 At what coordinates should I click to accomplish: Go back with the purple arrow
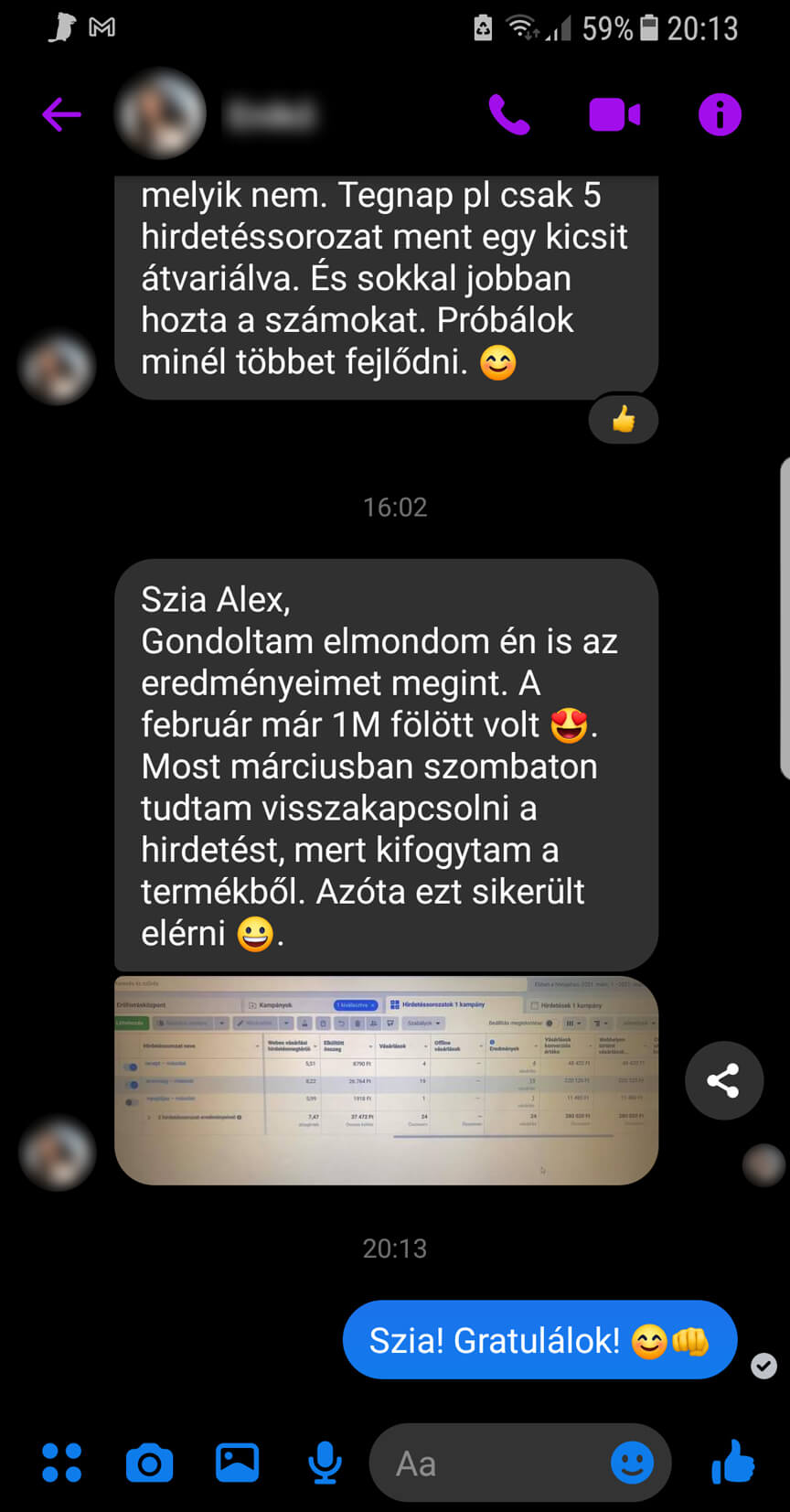coord(62,115)
